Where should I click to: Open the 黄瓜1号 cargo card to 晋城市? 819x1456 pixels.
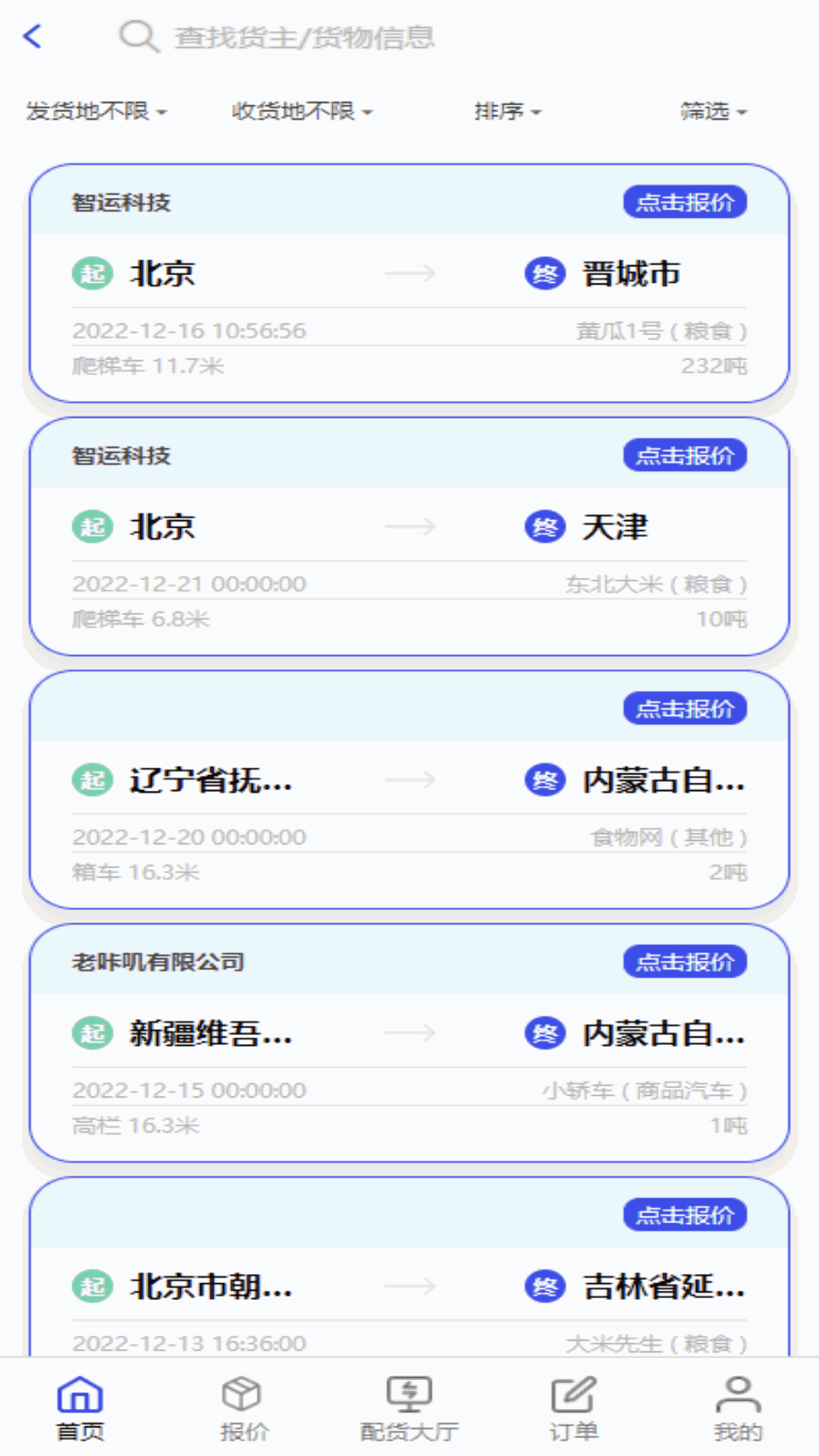(x=409, y=284)
